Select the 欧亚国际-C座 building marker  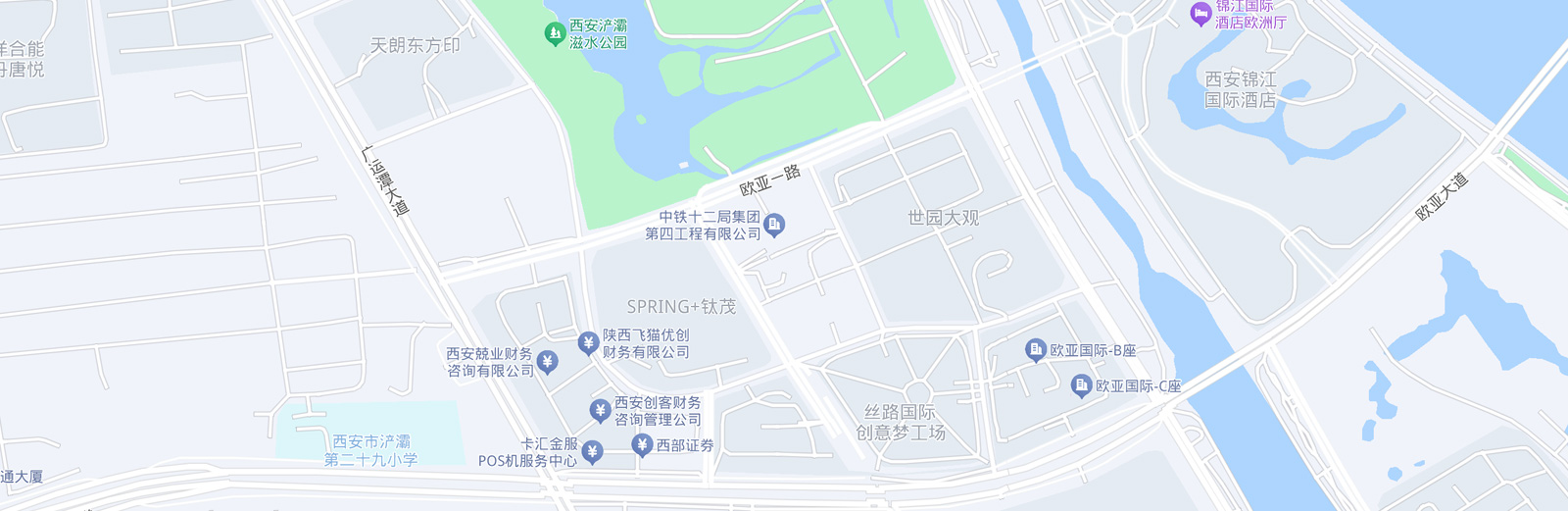[1081, 385]
